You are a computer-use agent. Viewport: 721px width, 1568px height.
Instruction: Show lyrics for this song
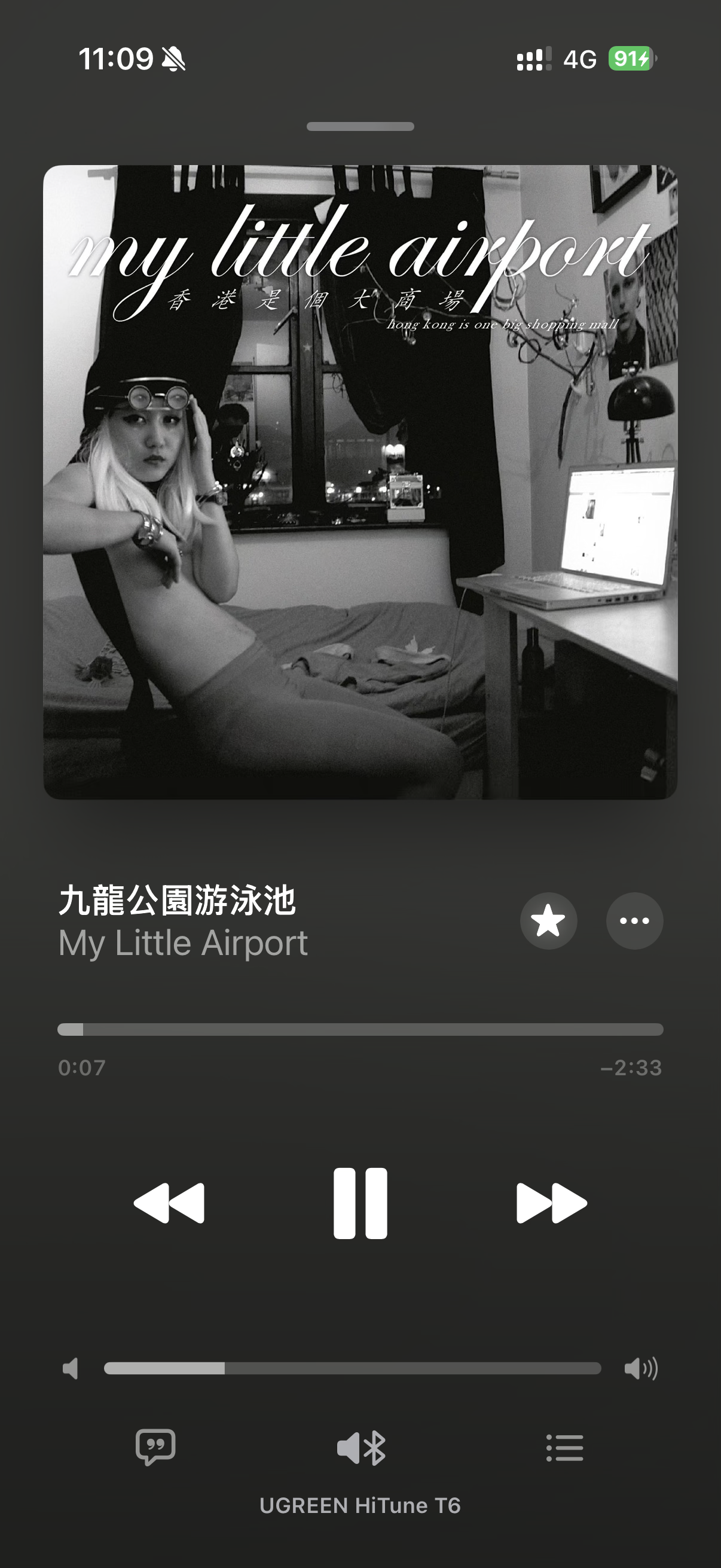(156, 1447)
